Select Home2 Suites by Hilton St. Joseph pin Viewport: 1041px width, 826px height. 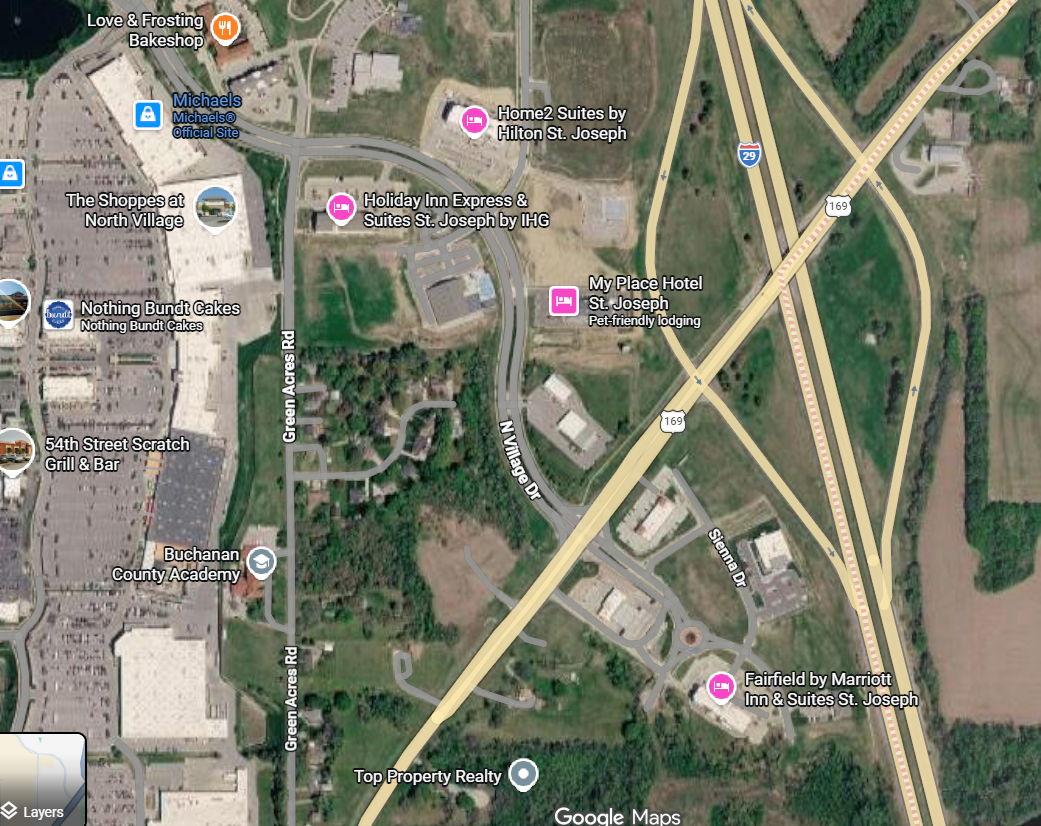click(x=474, y=121)
